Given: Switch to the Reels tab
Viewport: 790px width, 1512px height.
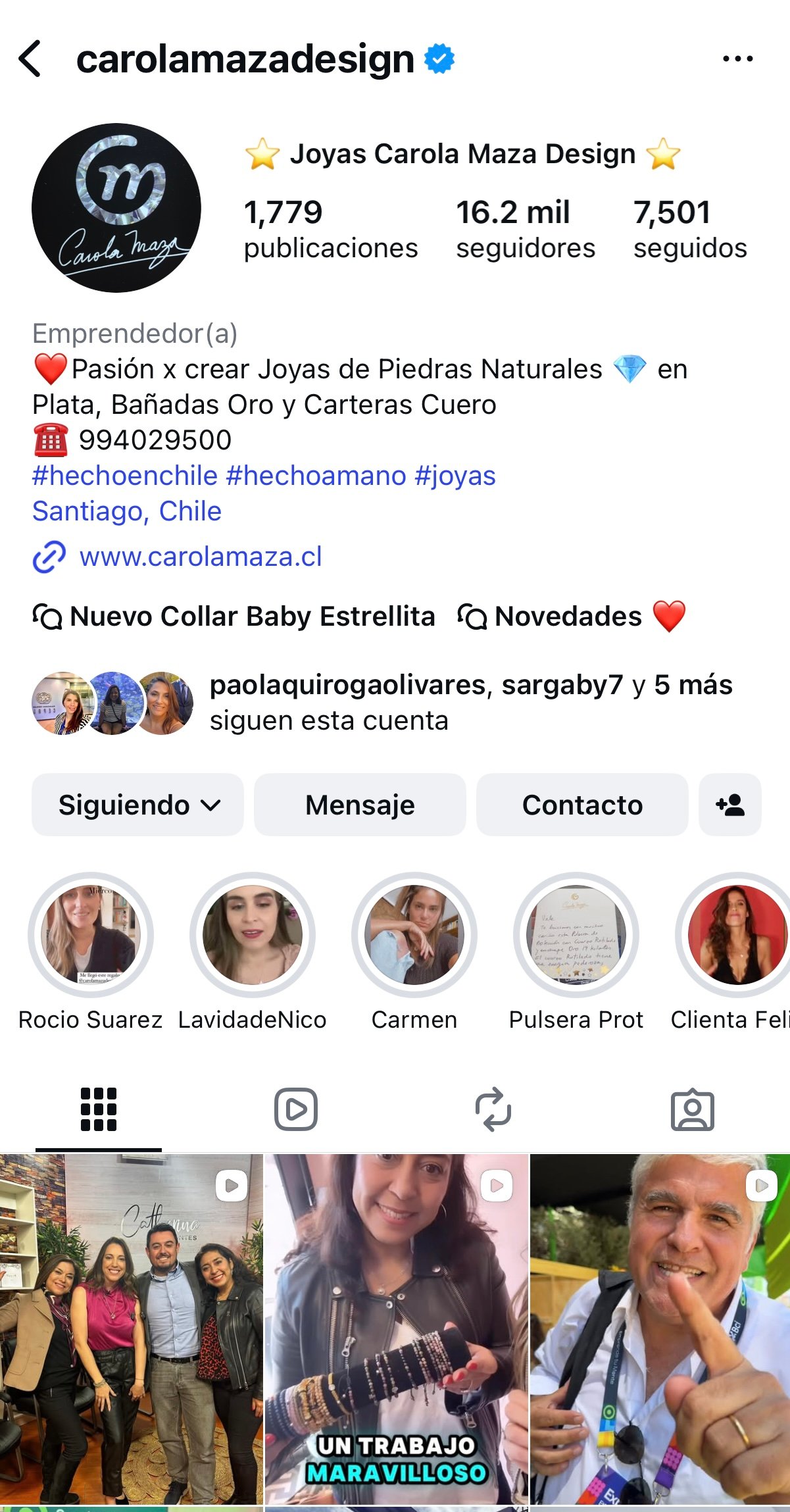Looking at the screenshot, I should [296, 1109].
